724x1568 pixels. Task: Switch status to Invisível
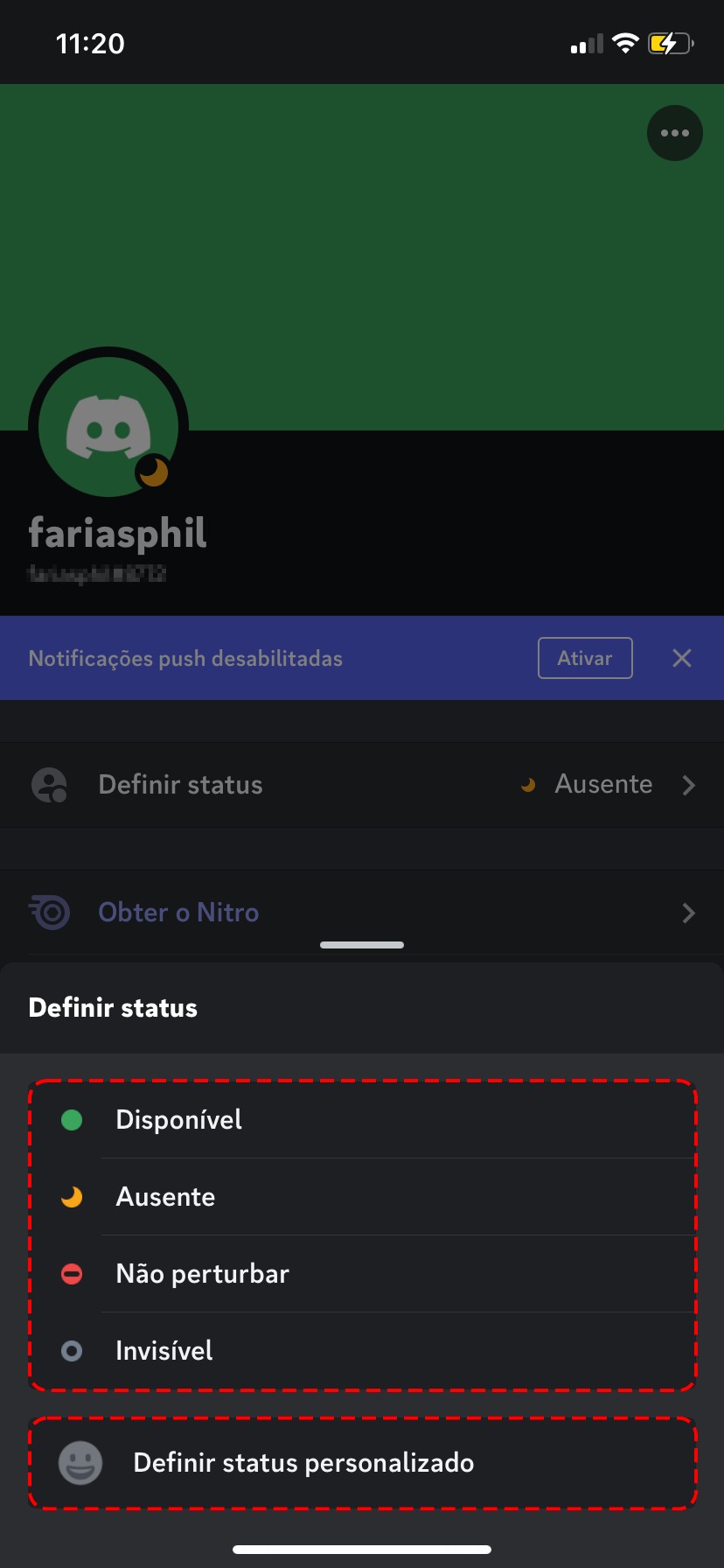[362, 1351]
